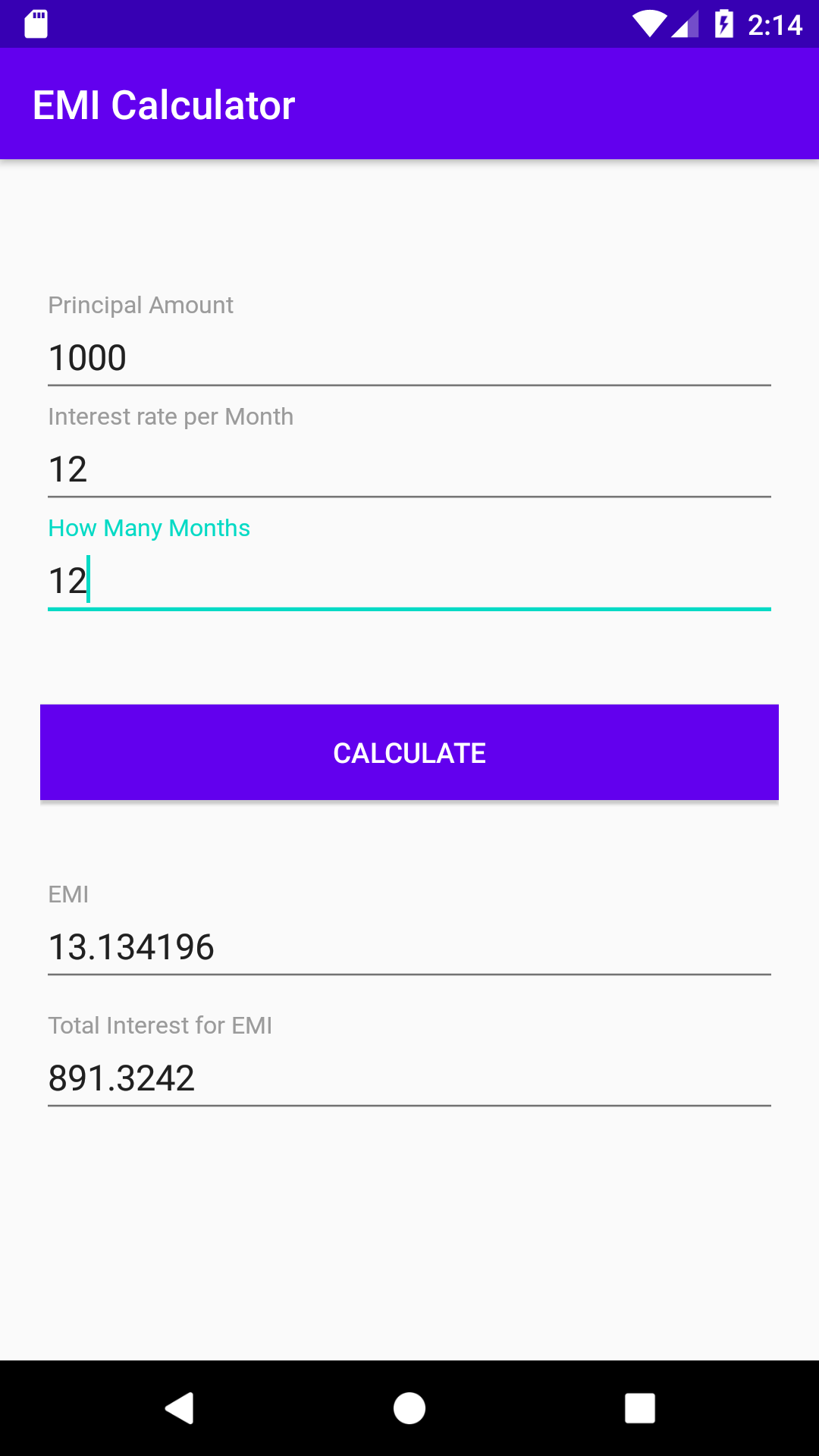The width and height of the screenshot is (819, 1456).
Task: Select the Principal Amount input field
Action: [x=409, y=356]
